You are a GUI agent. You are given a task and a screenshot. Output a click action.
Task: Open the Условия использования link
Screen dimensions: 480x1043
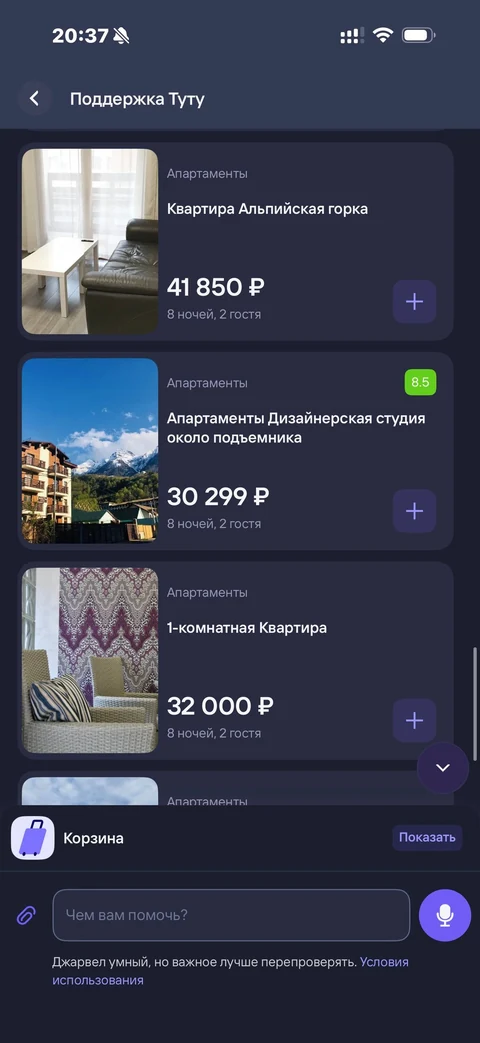coord(231,971)
